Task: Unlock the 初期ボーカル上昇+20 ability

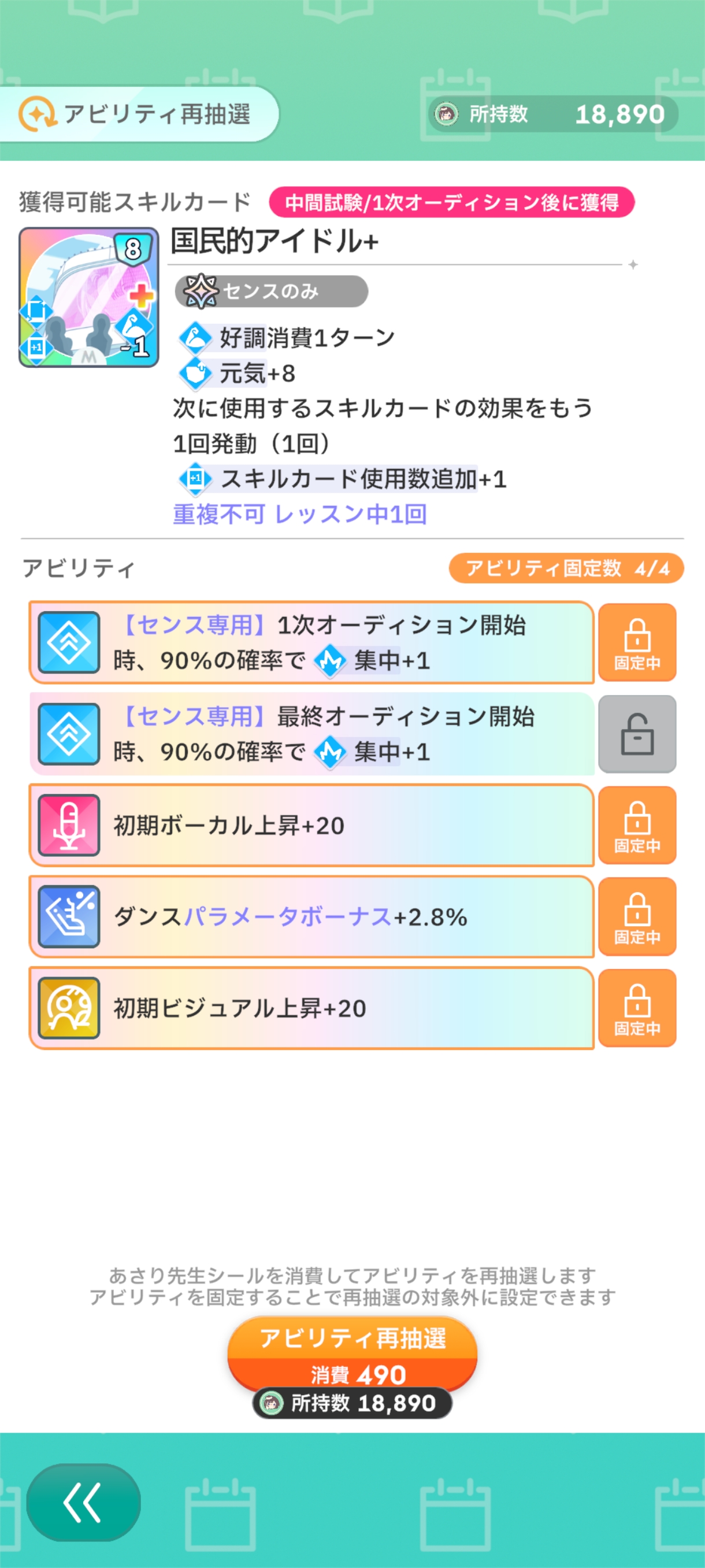Action: (637, 825)
